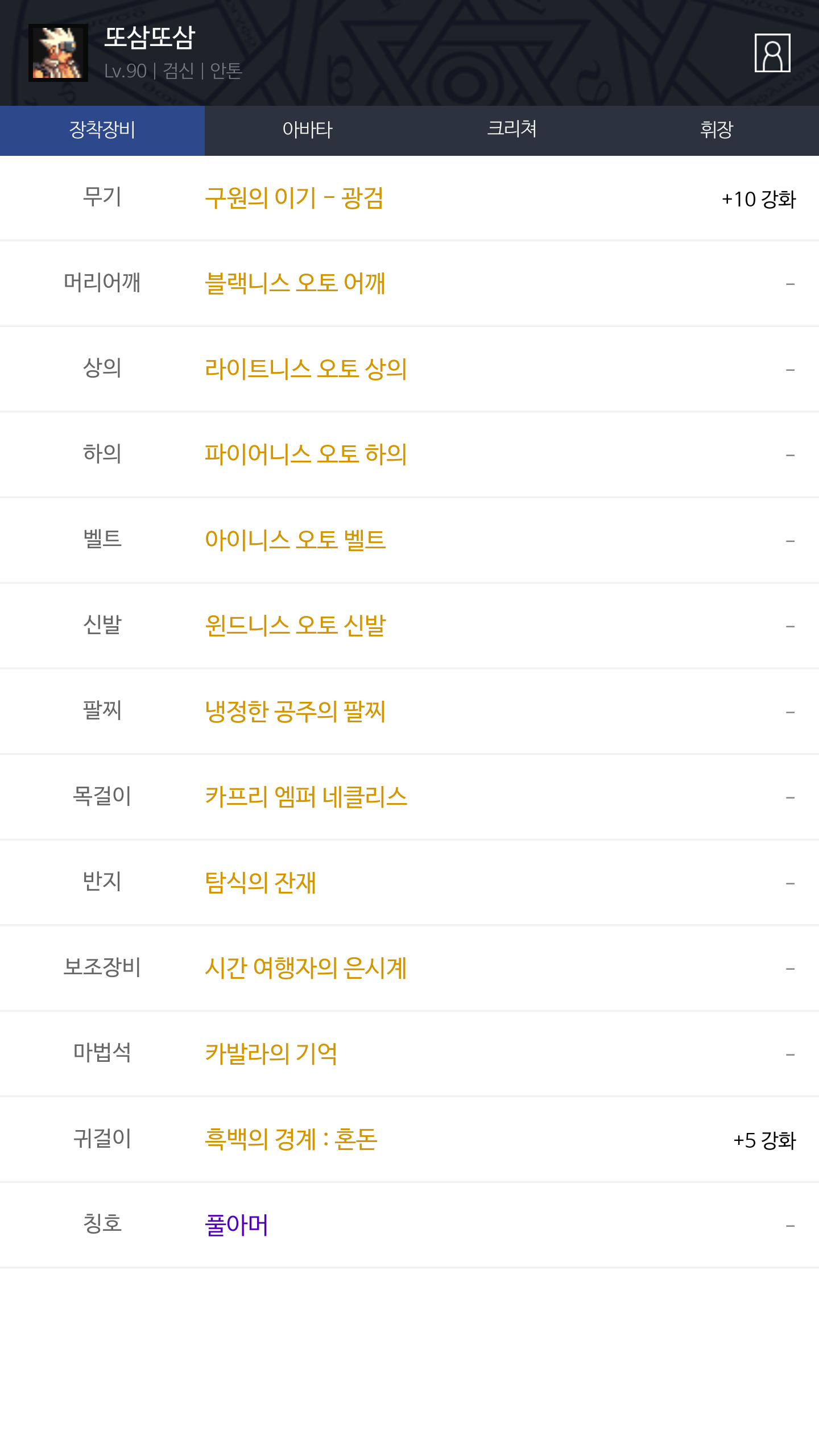Open 카프리 엠퍼 네클리스 necklace
Image resolution: width=819 pixels, height=1456 pixels.
305,797
